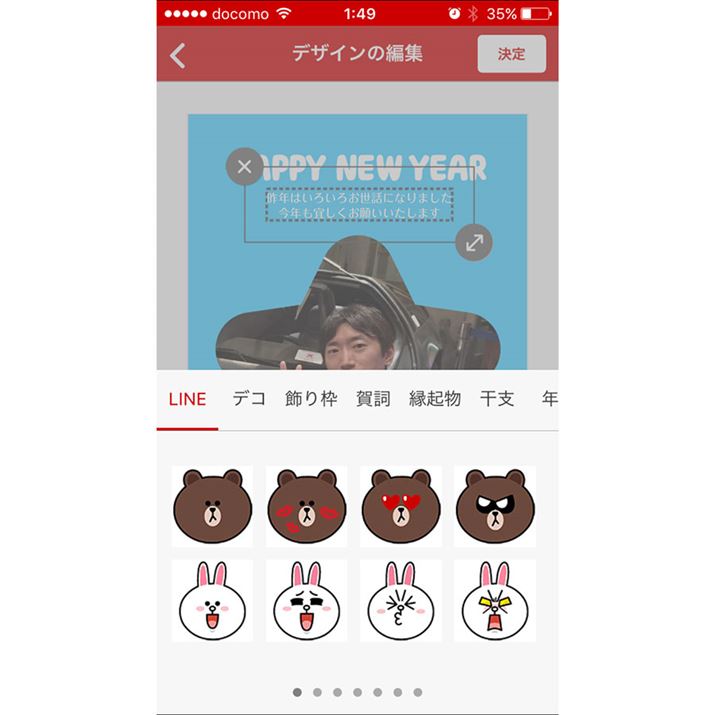Add the teary-eyed Cony rabbit sticker
The width and height of the screenshot is (715, 715).
click(306, 600)
